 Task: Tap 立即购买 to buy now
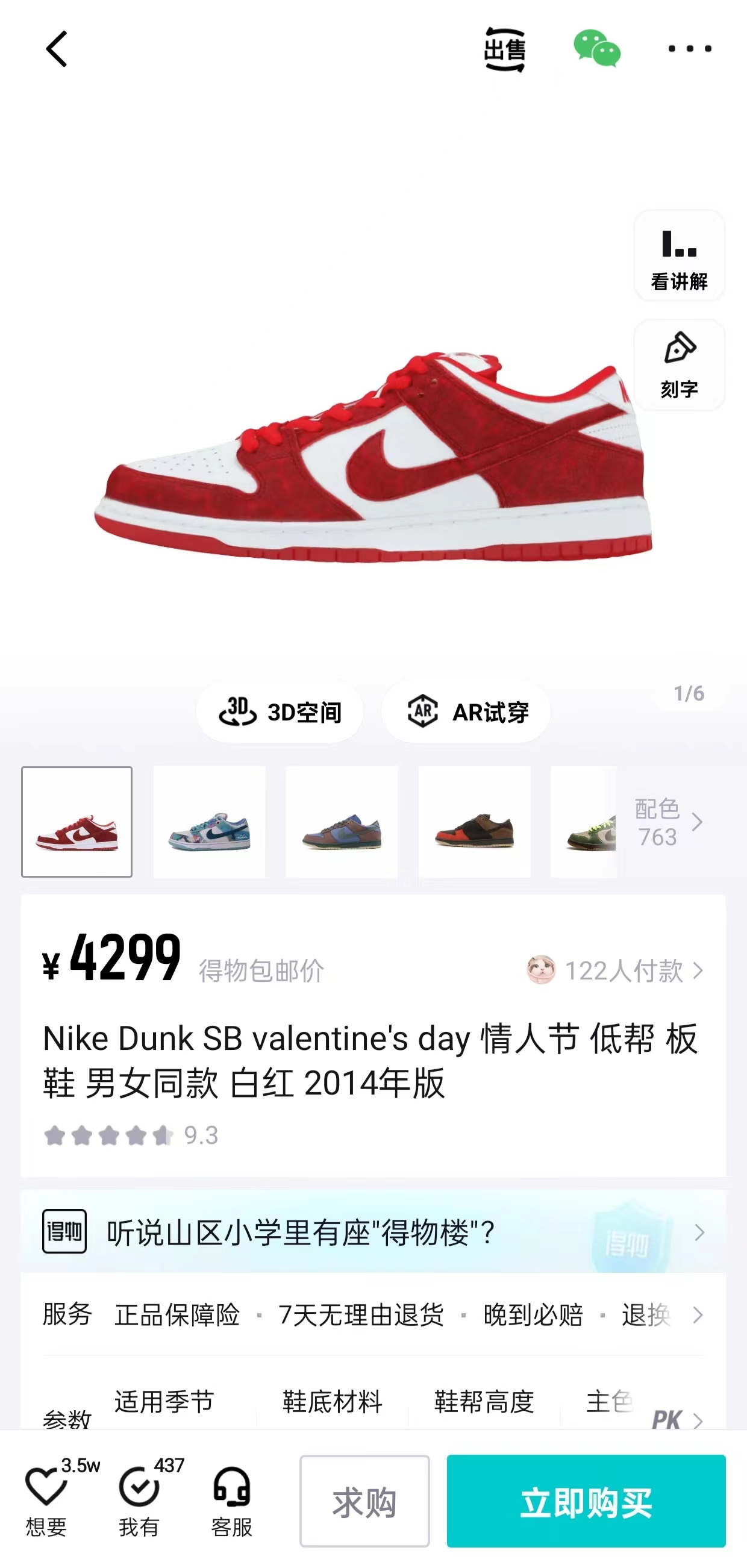tap(586, 1501)
